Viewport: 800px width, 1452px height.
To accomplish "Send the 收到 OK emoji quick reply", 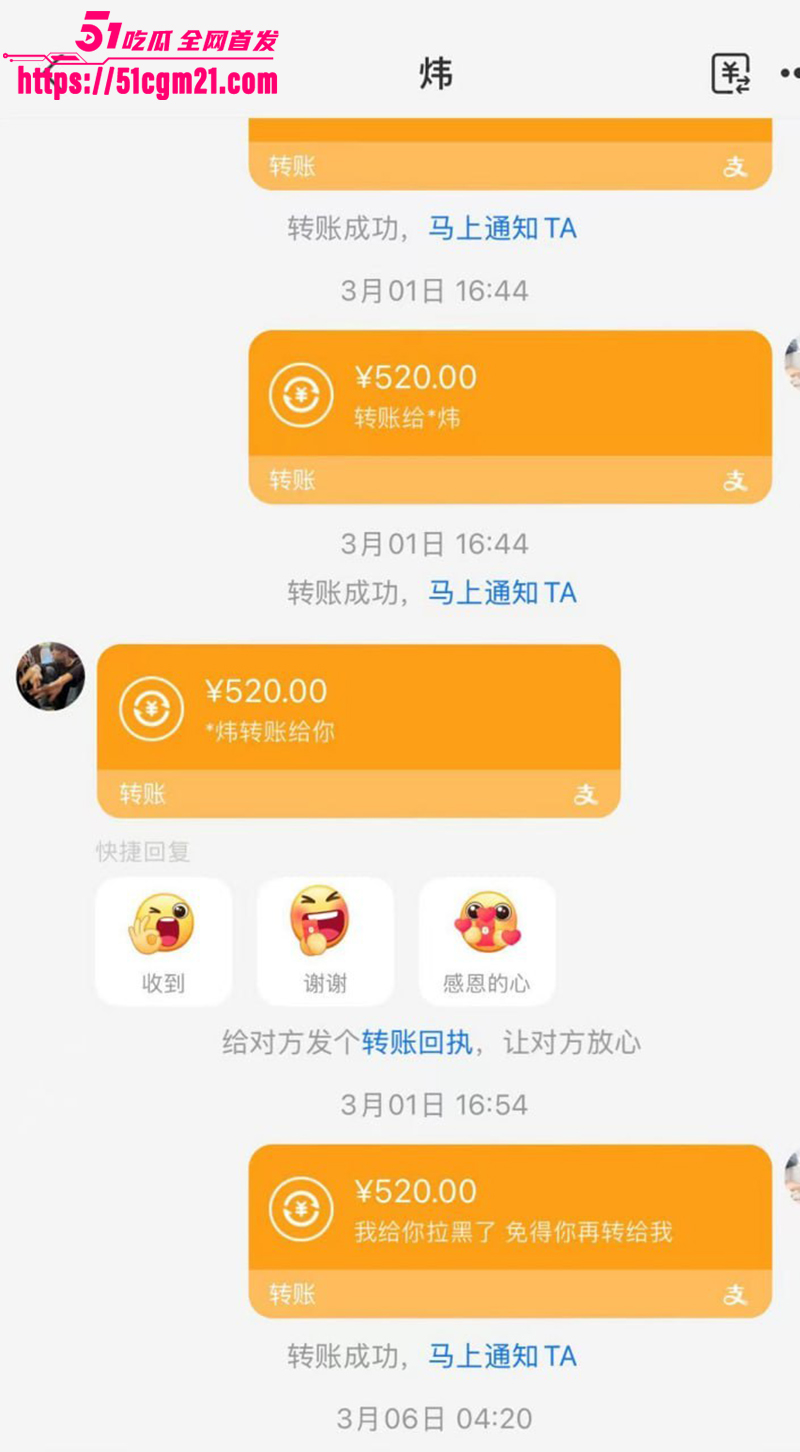I will [163, 938].
